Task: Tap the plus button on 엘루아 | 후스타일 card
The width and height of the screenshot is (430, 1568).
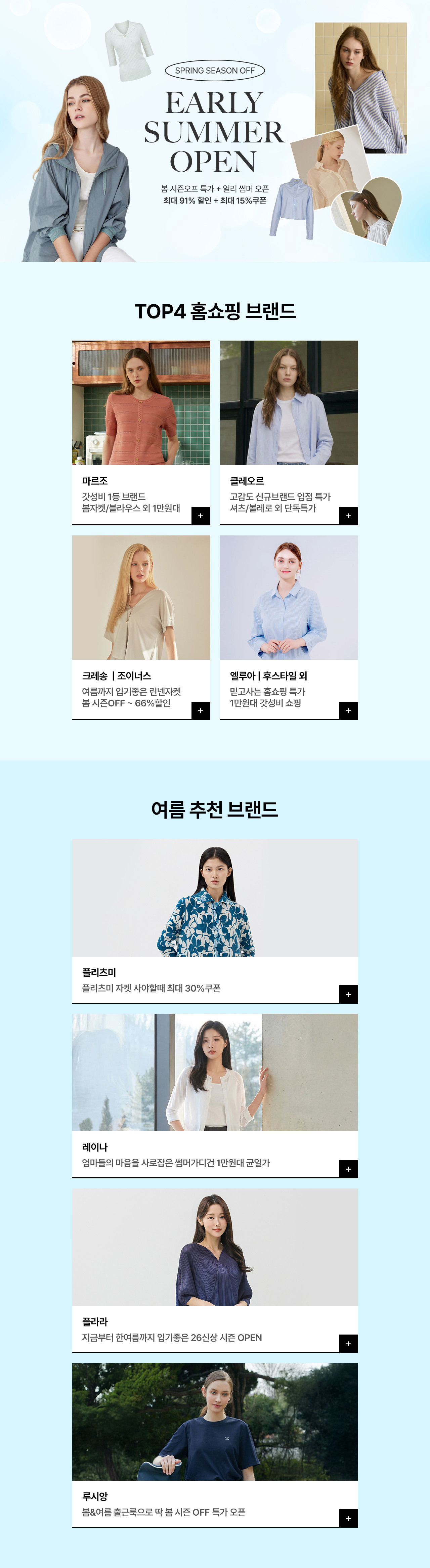Action: click(x=348, y=710)
